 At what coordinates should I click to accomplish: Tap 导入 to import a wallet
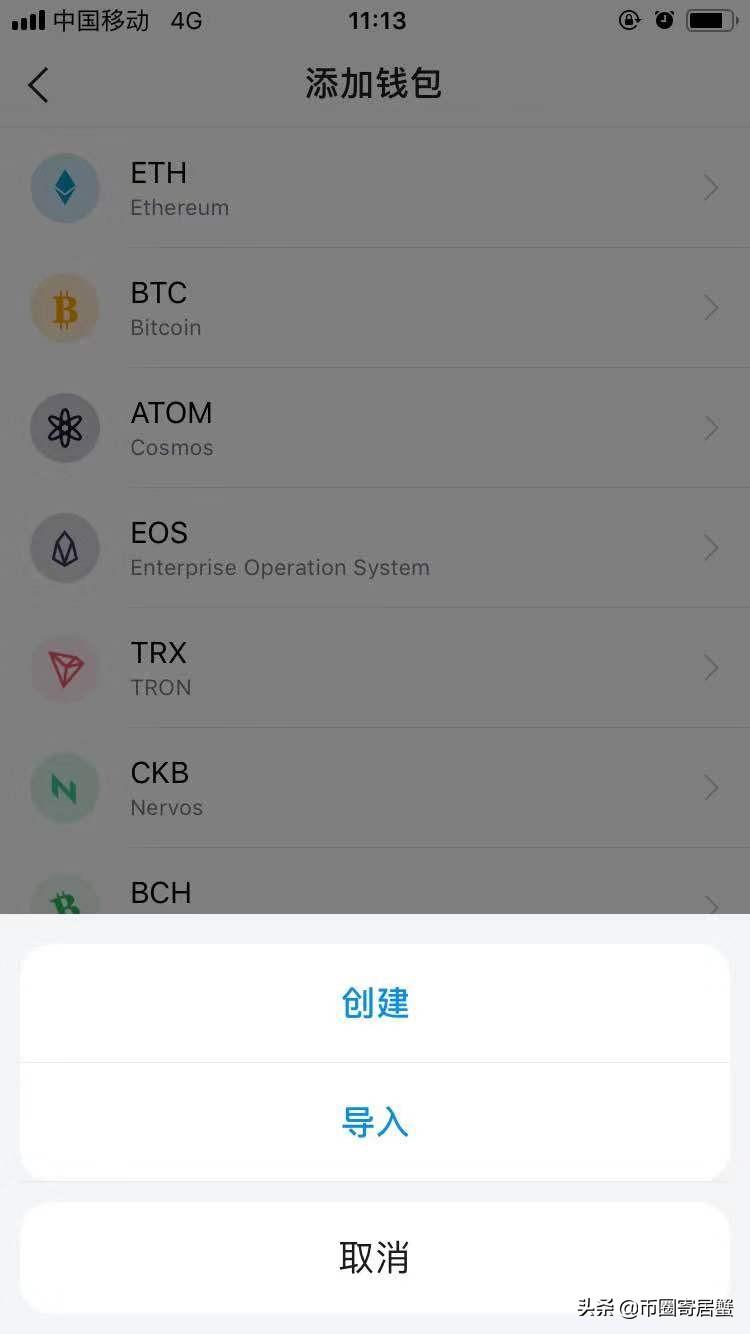click(375, 1122)
